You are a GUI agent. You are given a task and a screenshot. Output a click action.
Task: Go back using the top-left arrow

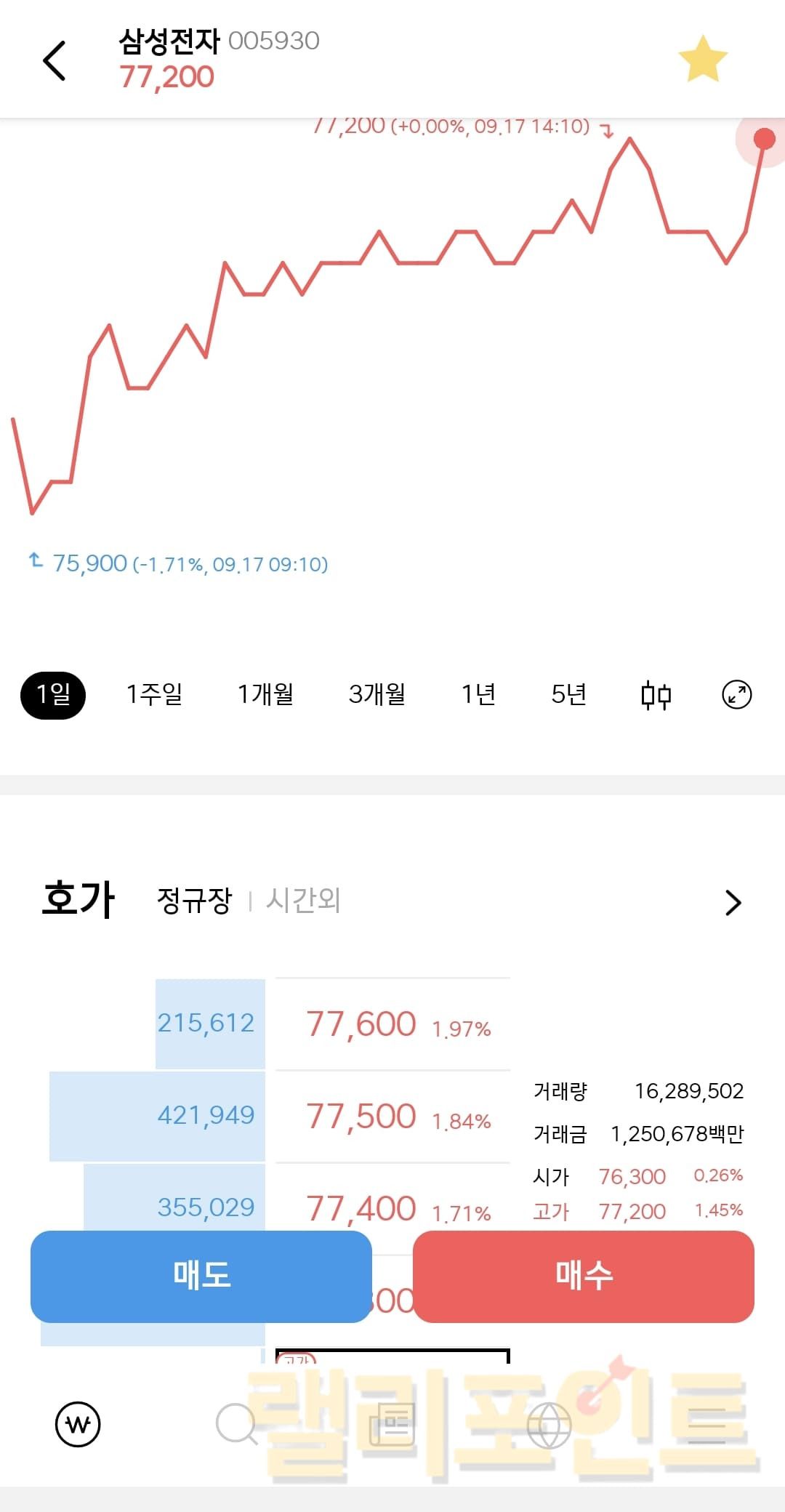[55, 60]
